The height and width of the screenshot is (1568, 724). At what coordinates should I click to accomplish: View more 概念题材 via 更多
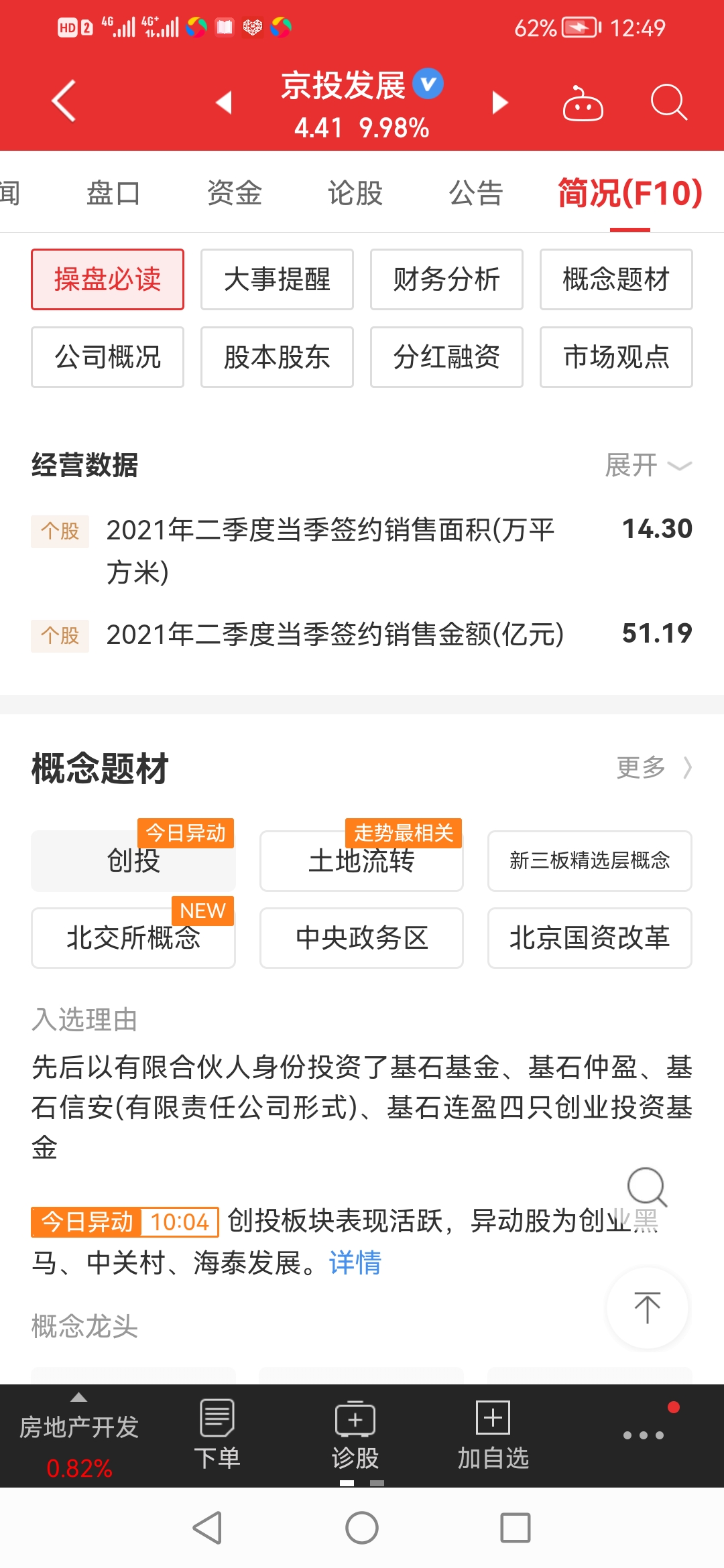(654, 767)
